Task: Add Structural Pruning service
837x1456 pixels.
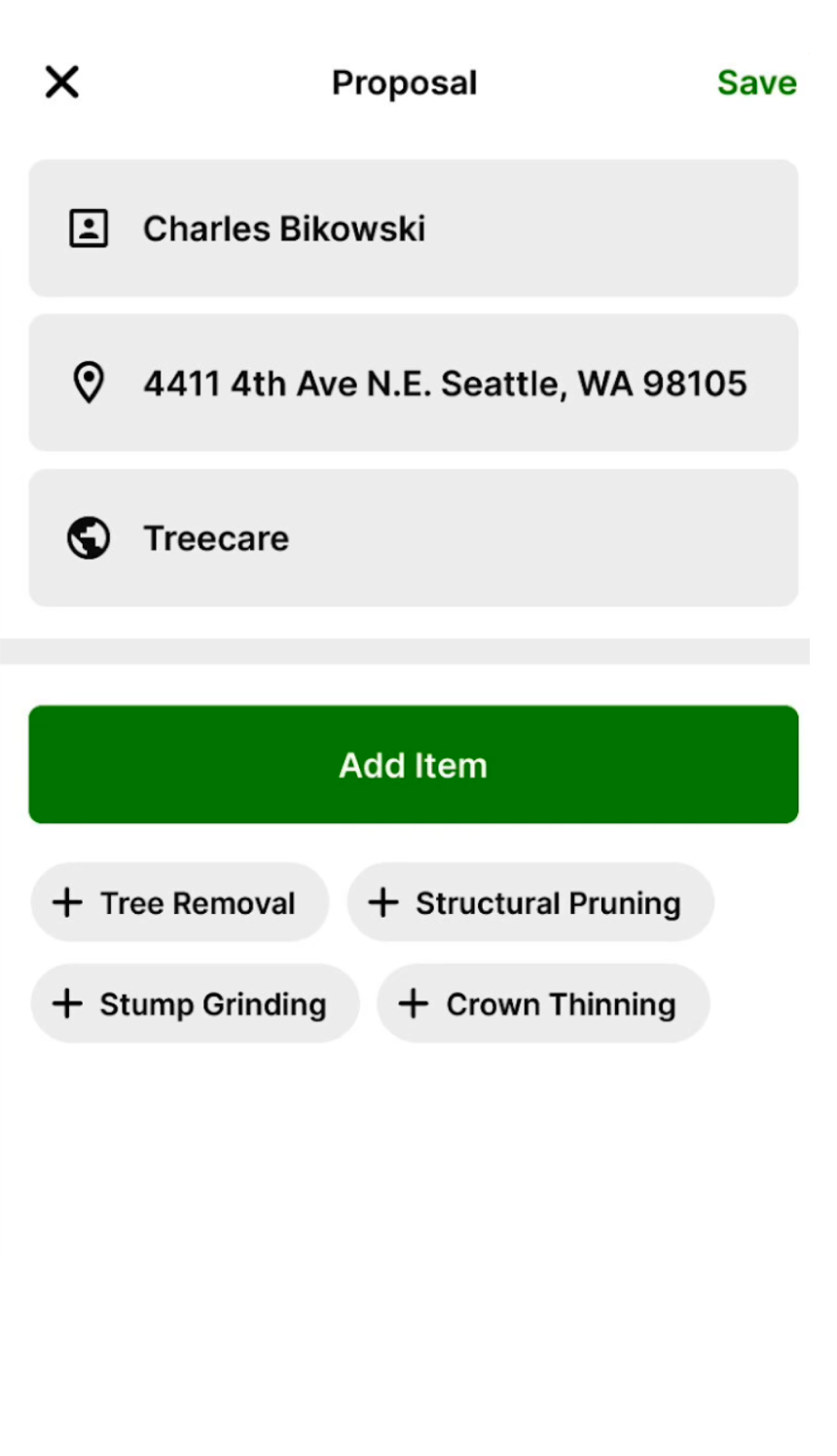Action: pos(530,903)
